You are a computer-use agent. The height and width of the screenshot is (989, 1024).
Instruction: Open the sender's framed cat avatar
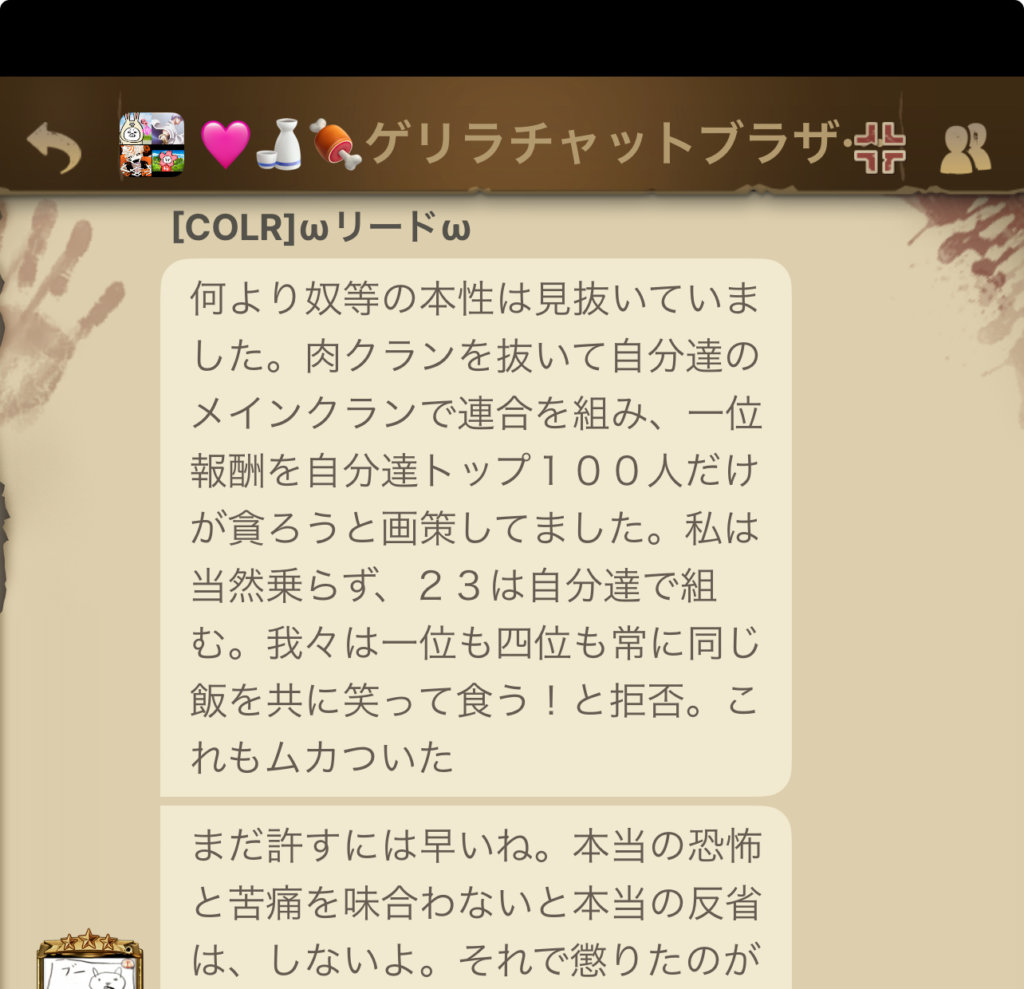tap(90, 962)
